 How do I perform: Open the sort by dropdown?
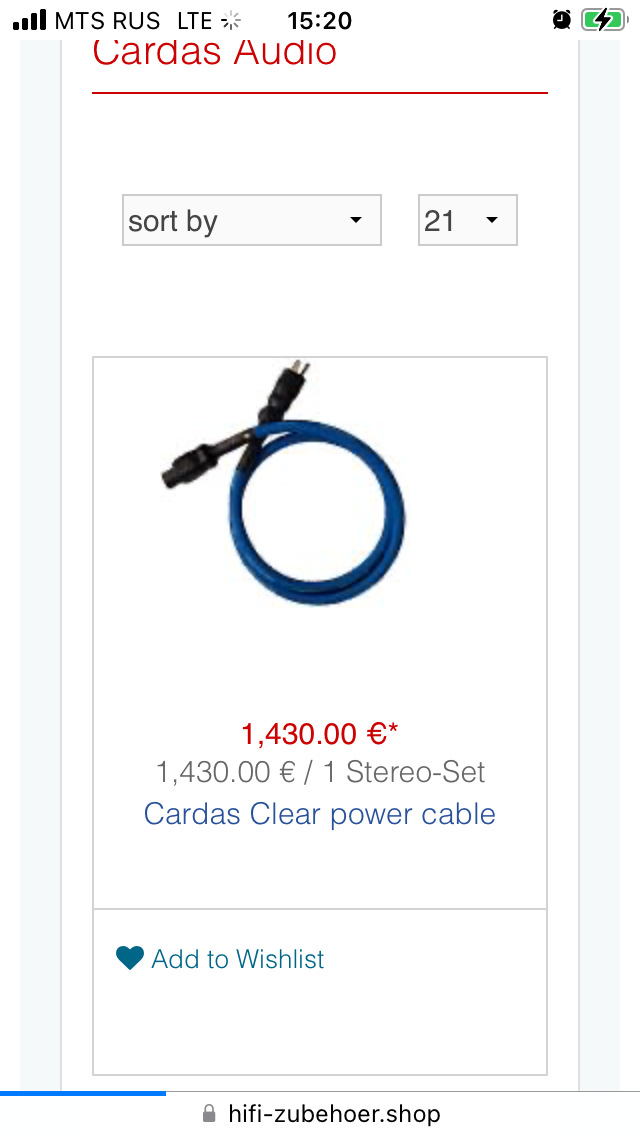(251, 220)
